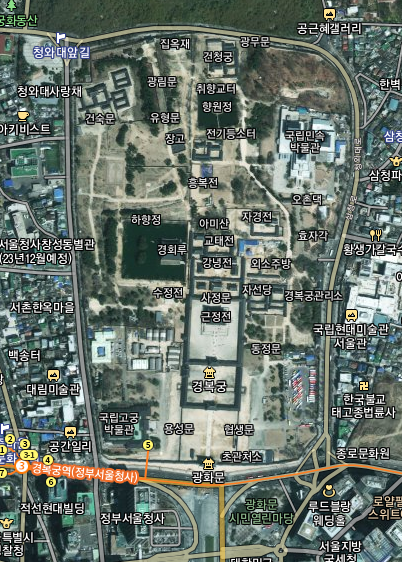Image resolution: width=402 pixels, height=562 pixels.
Task: Tap the 황생가칼국수 restaurant marker
Action: [x=376, y=235]
